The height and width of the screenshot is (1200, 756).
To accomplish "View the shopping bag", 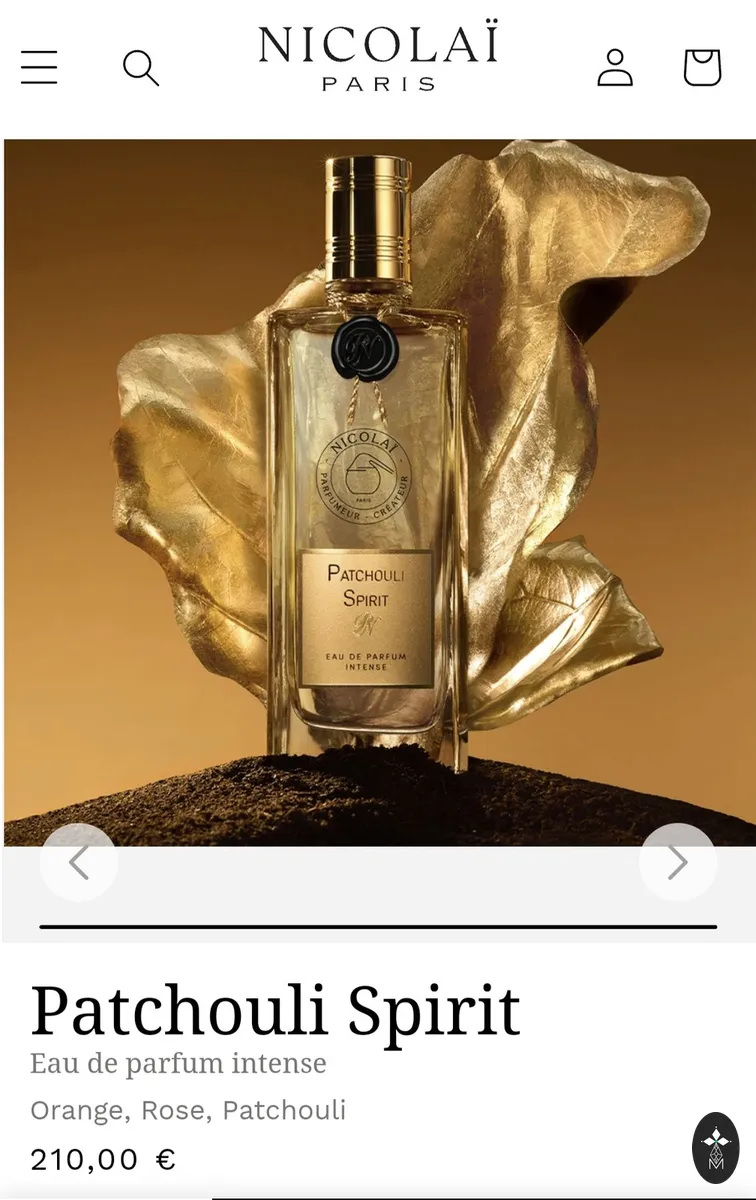I will pyautogui.click(x=702, y=67).
